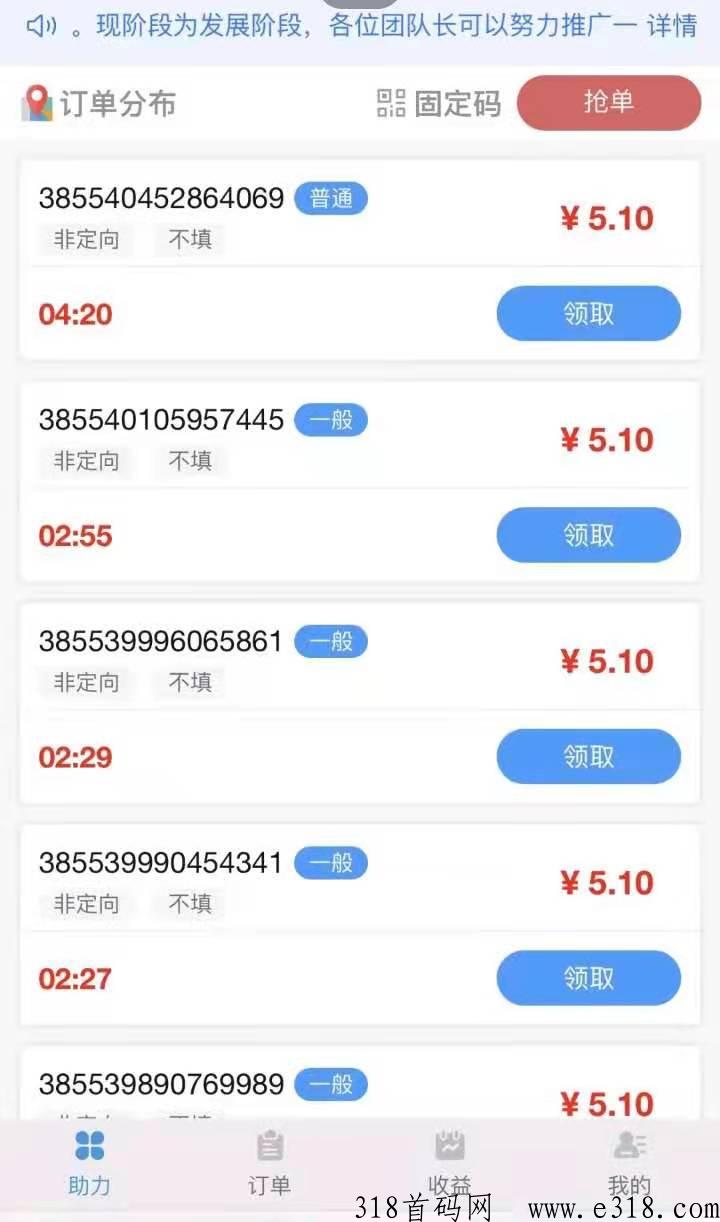Tap the QR code icon beside 固定码
Image resolution: width=720 pixels, height=1222 pixels.
[x=391, y=103]
